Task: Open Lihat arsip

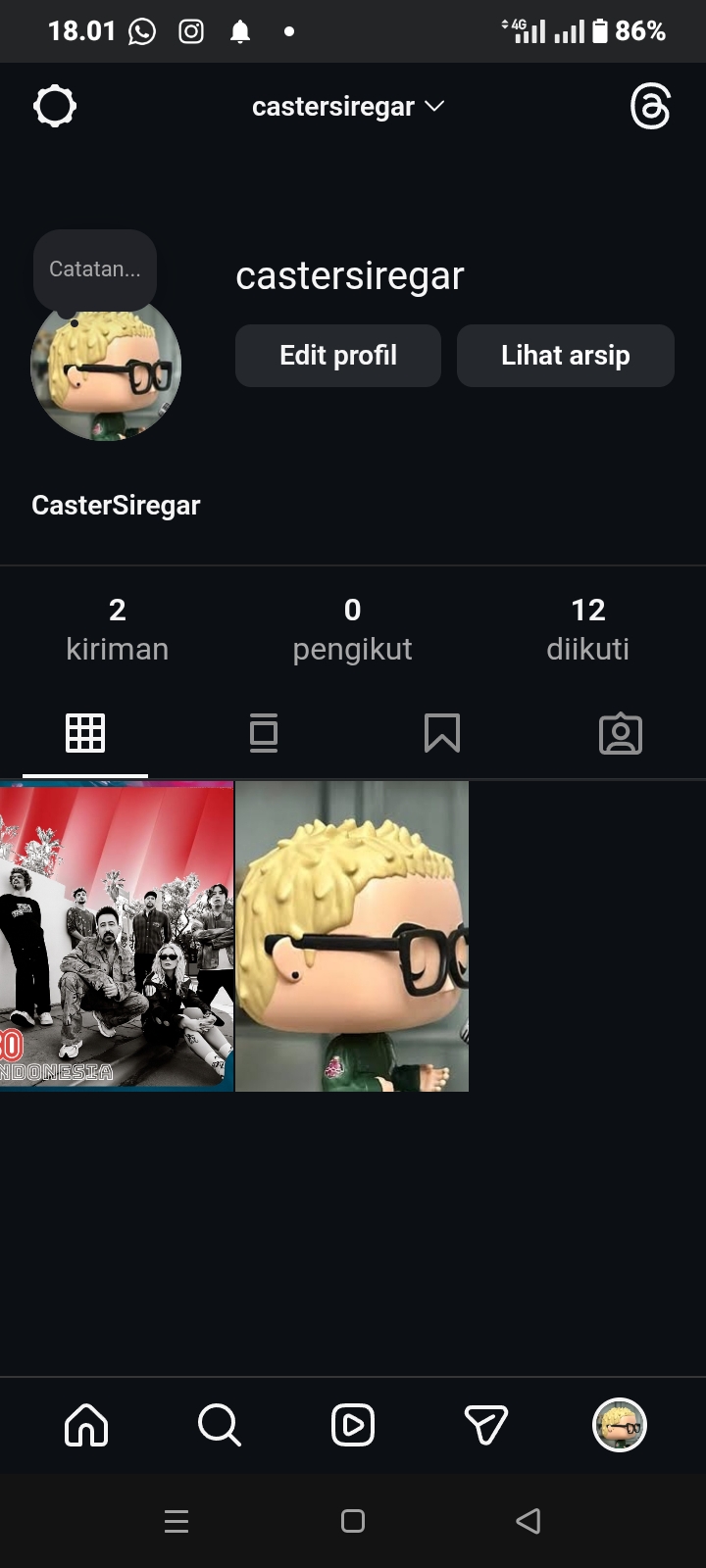Action: [566, 356]
